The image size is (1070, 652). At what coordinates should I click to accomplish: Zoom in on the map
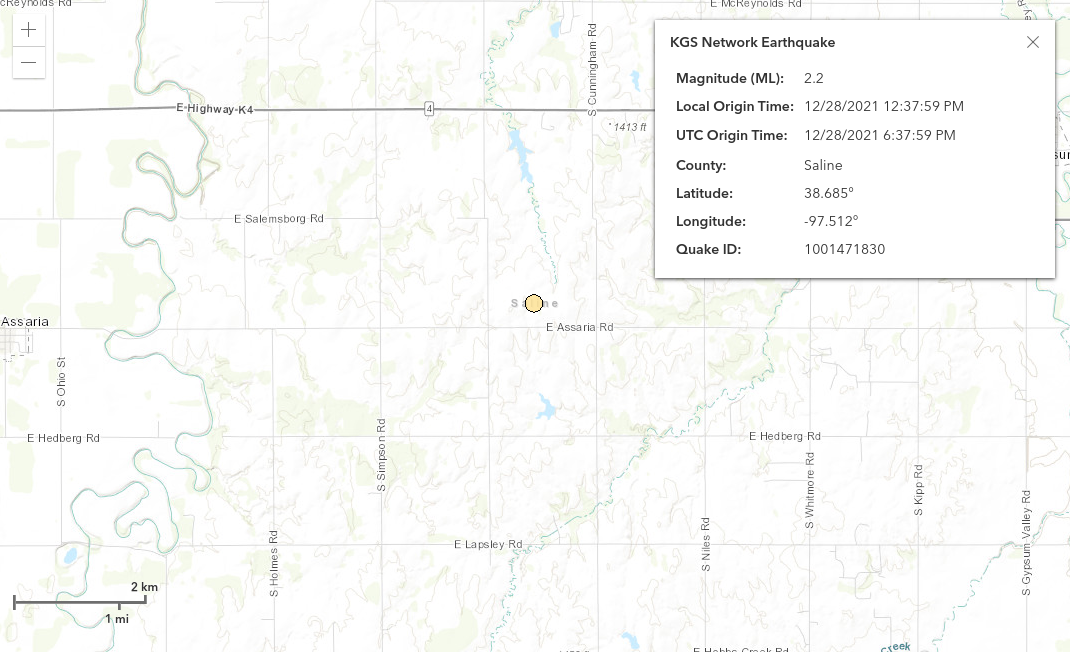pyautogui.click(x=29, y=30)
